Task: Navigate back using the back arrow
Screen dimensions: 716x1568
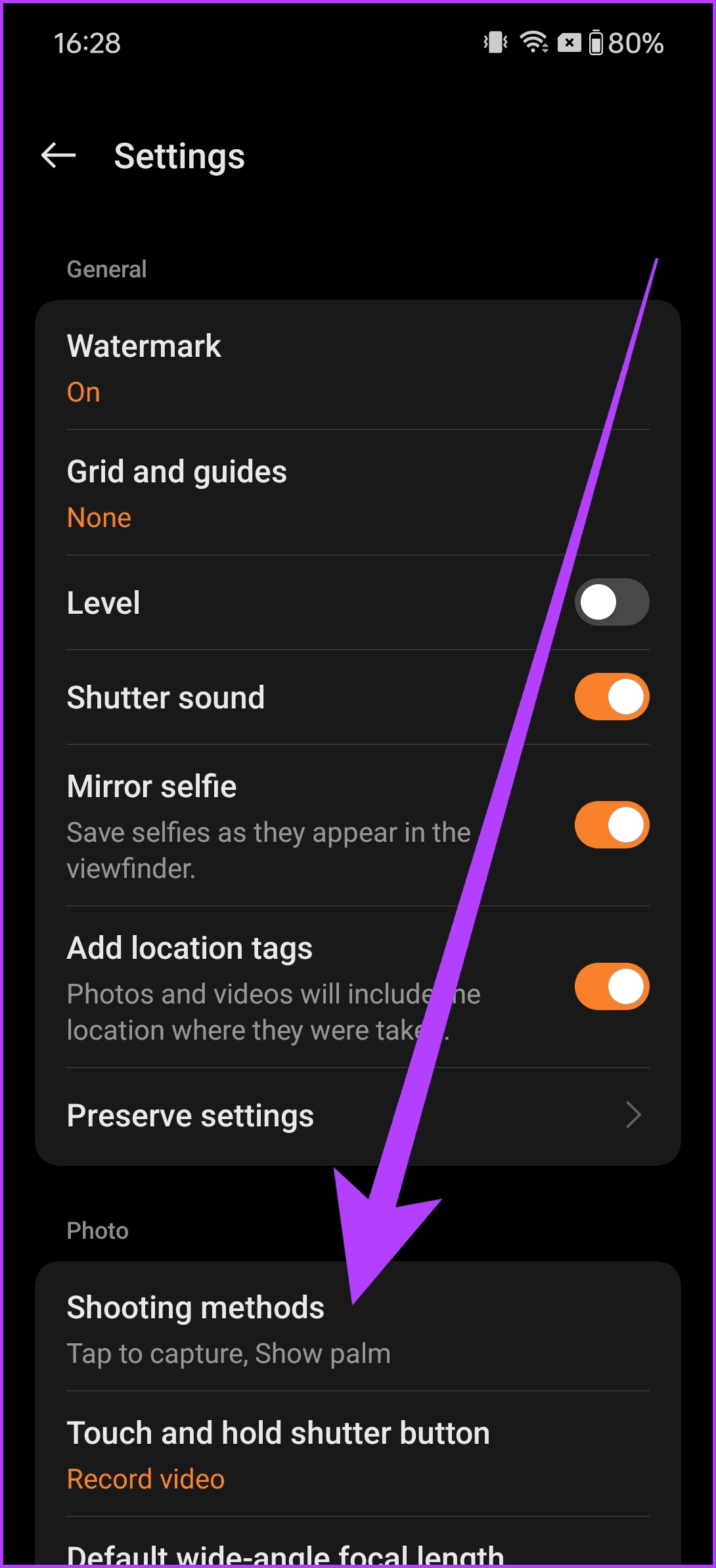Action: pos(58,155)
